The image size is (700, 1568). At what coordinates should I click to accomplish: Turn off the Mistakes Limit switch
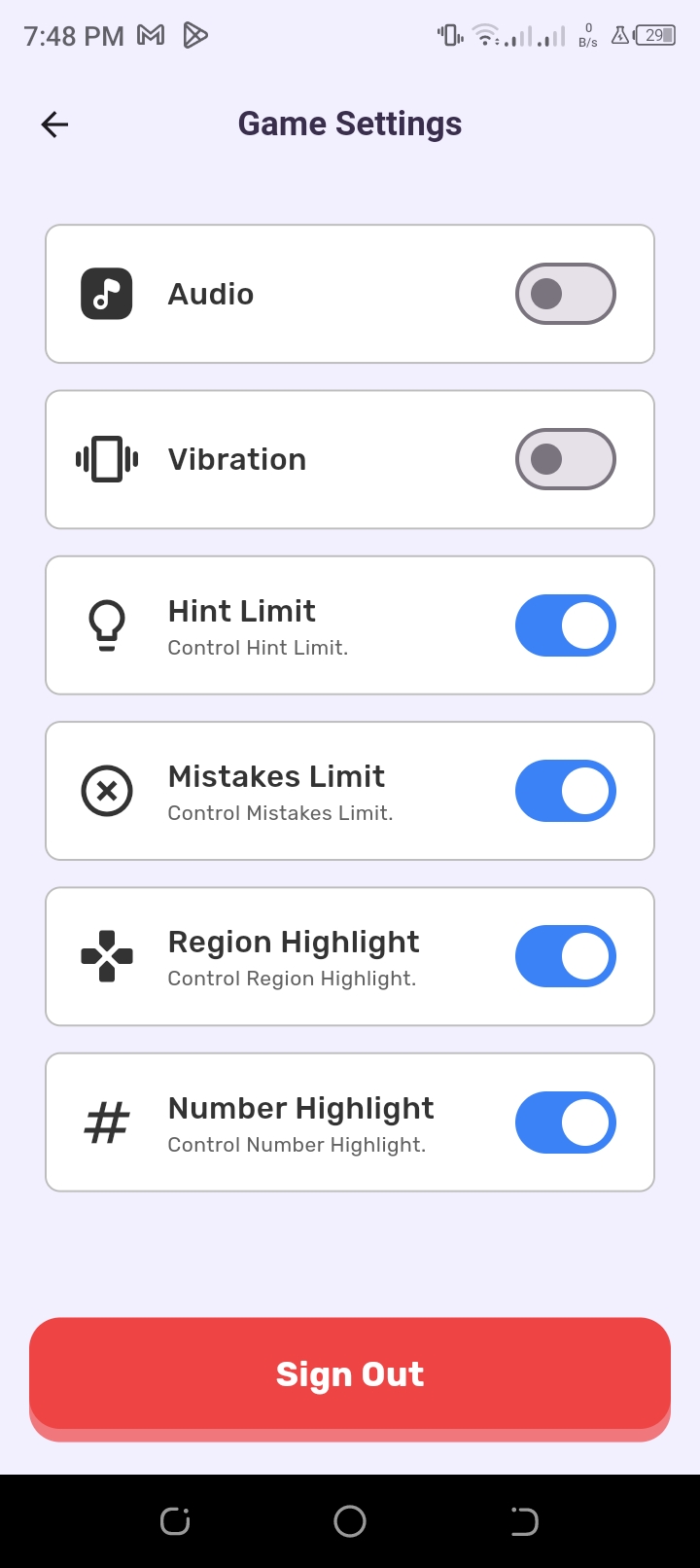pos(565,790)
